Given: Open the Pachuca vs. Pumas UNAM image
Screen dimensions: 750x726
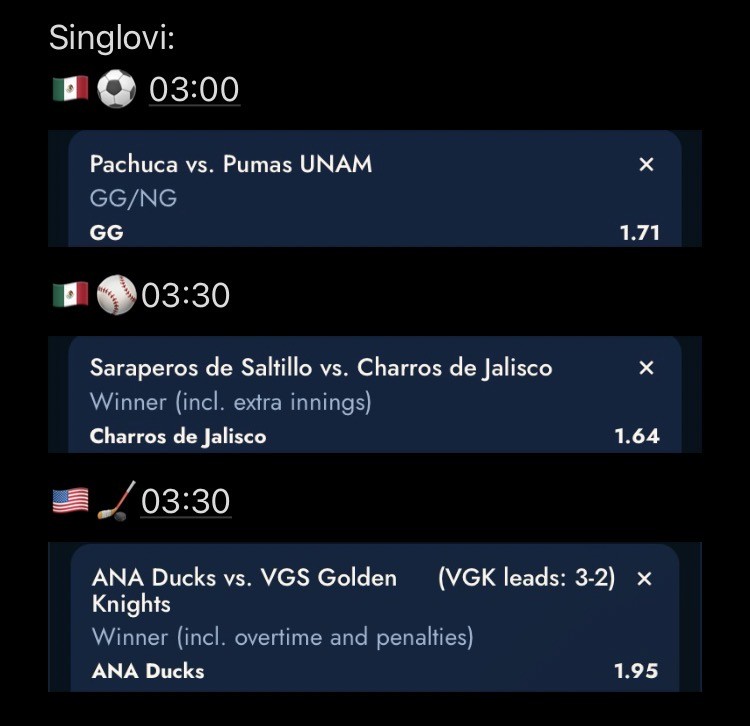Looking at the screenshot, I should [x=375, y=188].
